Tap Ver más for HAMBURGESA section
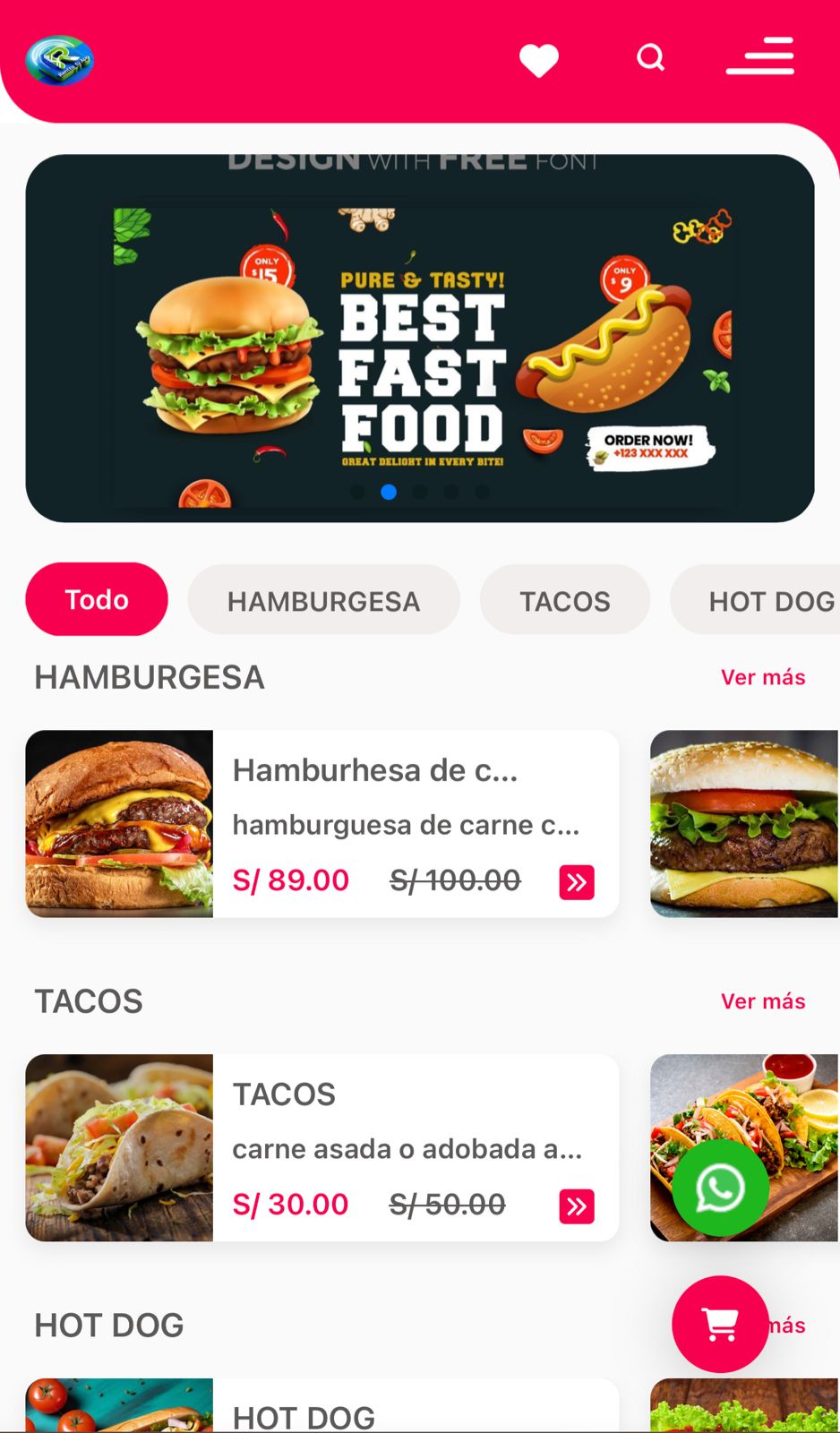 pos(763,677)
